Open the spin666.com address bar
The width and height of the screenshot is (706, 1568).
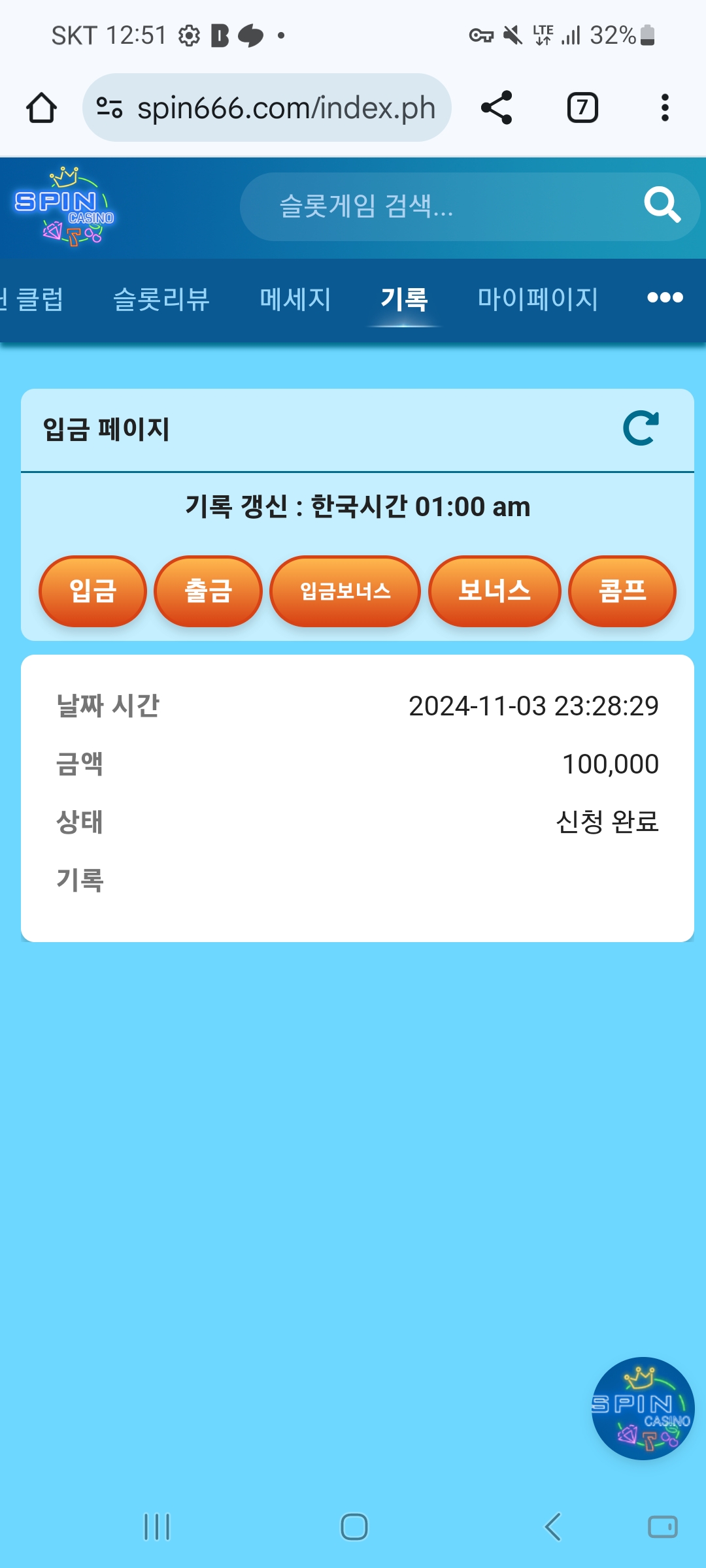(267, 108)
